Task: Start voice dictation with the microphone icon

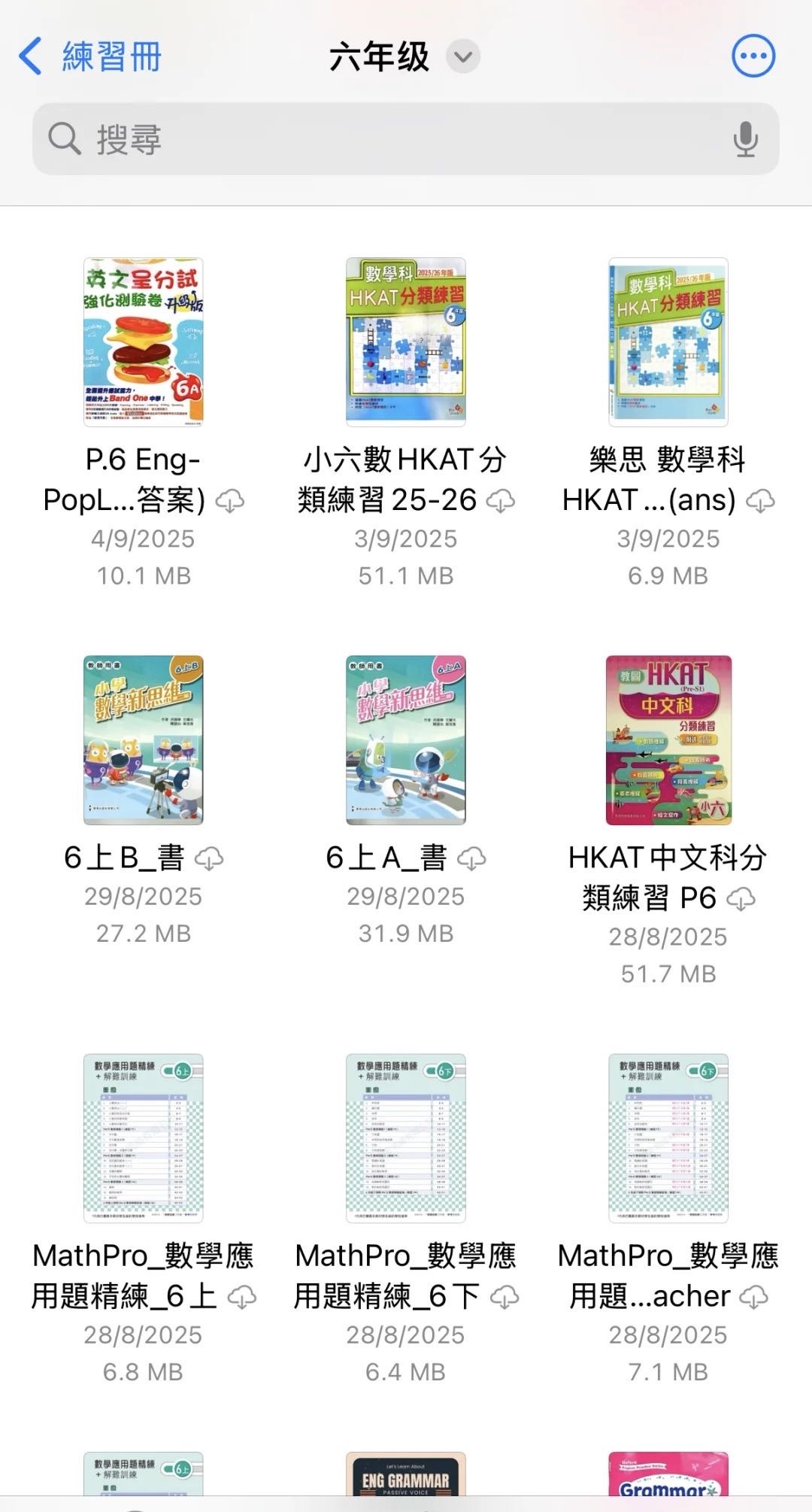Action: click(x=745, y=139)
